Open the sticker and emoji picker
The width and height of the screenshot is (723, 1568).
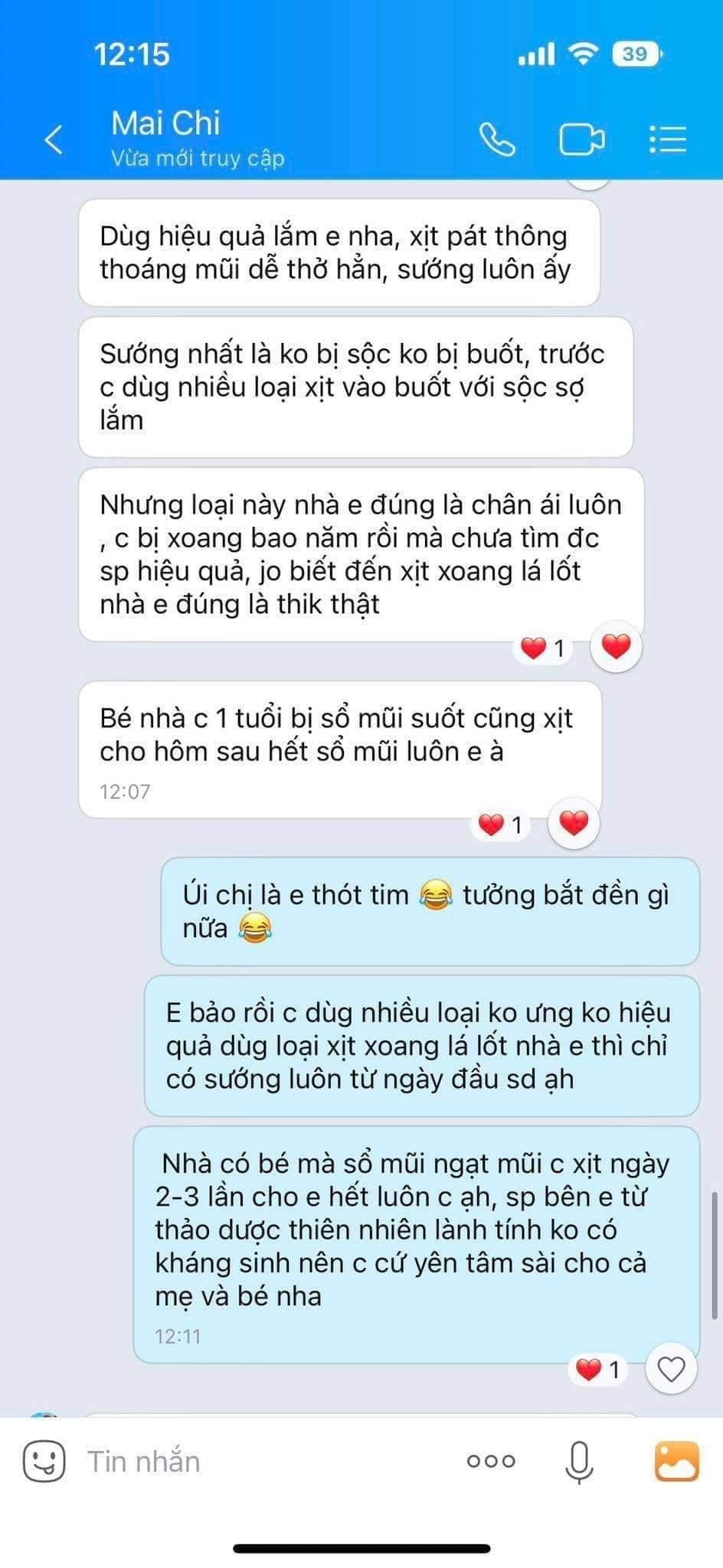tap(44, 1462)
